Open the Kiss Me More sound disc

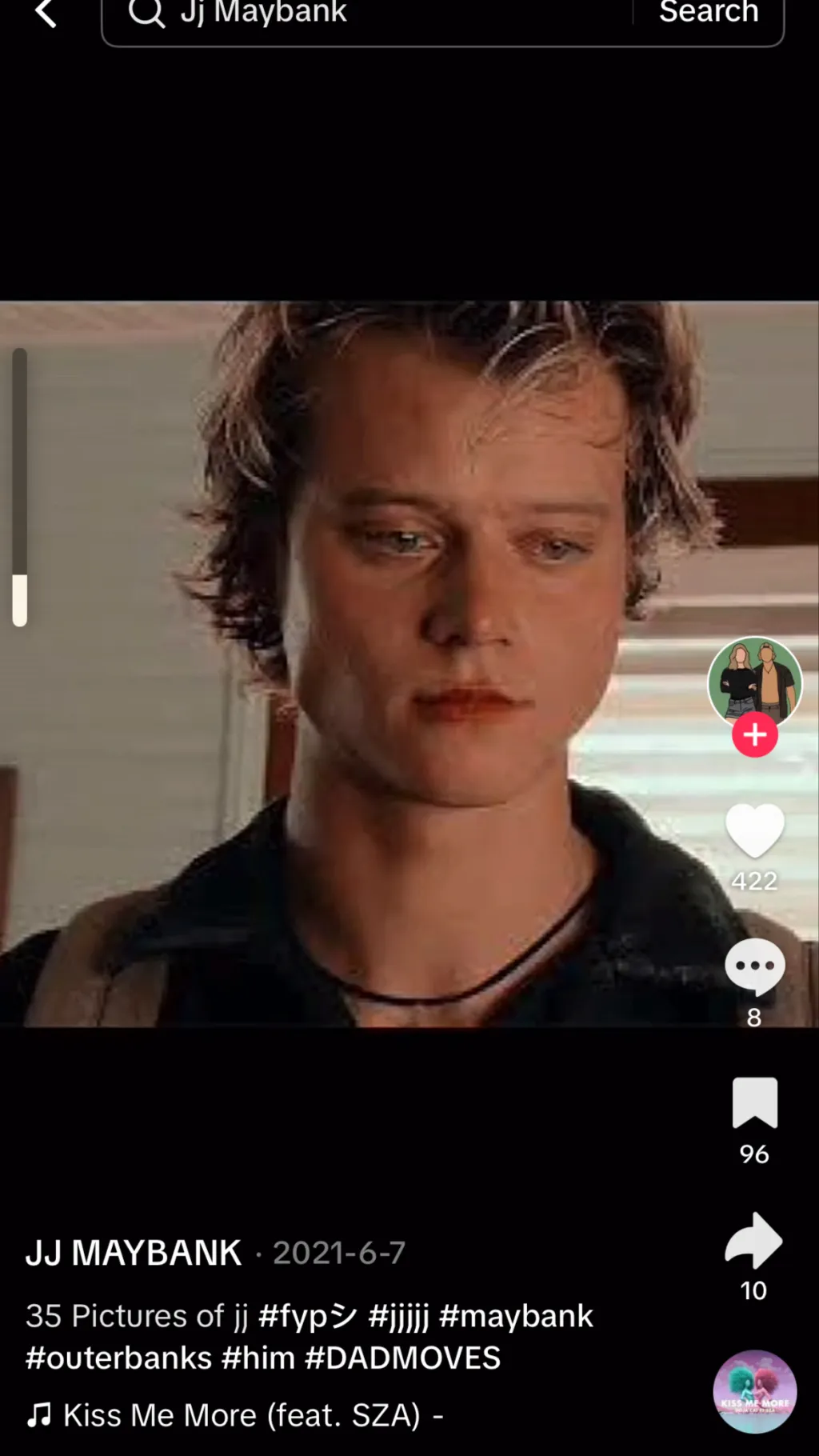tap(754, 1392)
